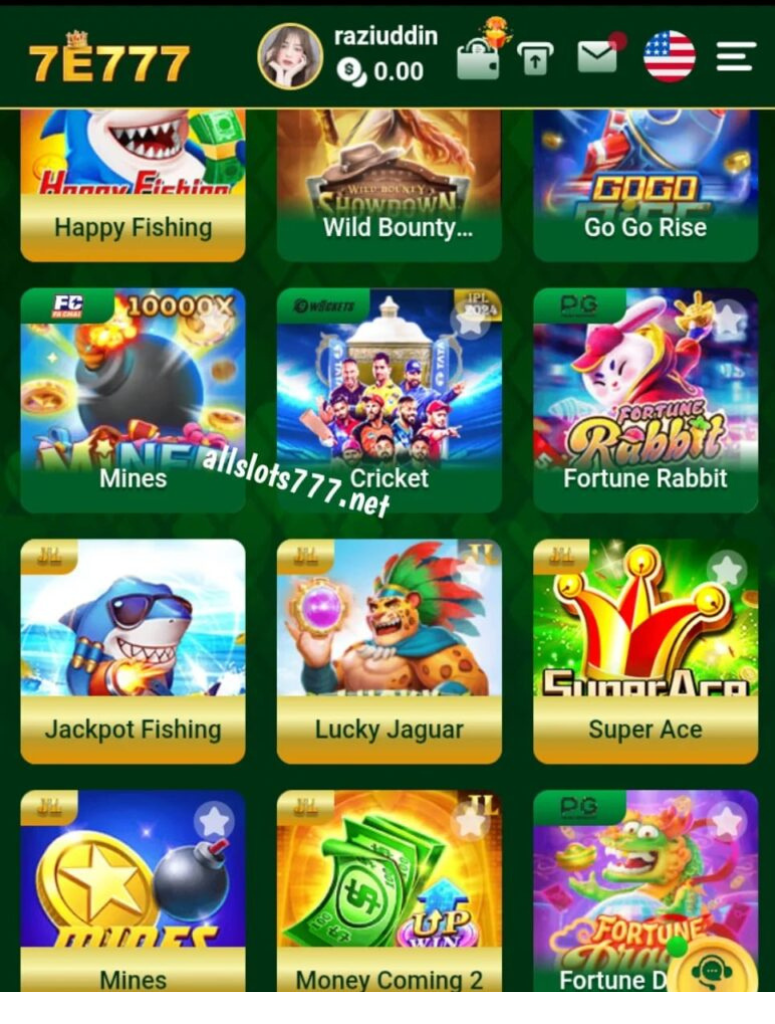Change language via the US flag
The width and height of the screenshot is (775, 1024).
[x=669, y=57]
